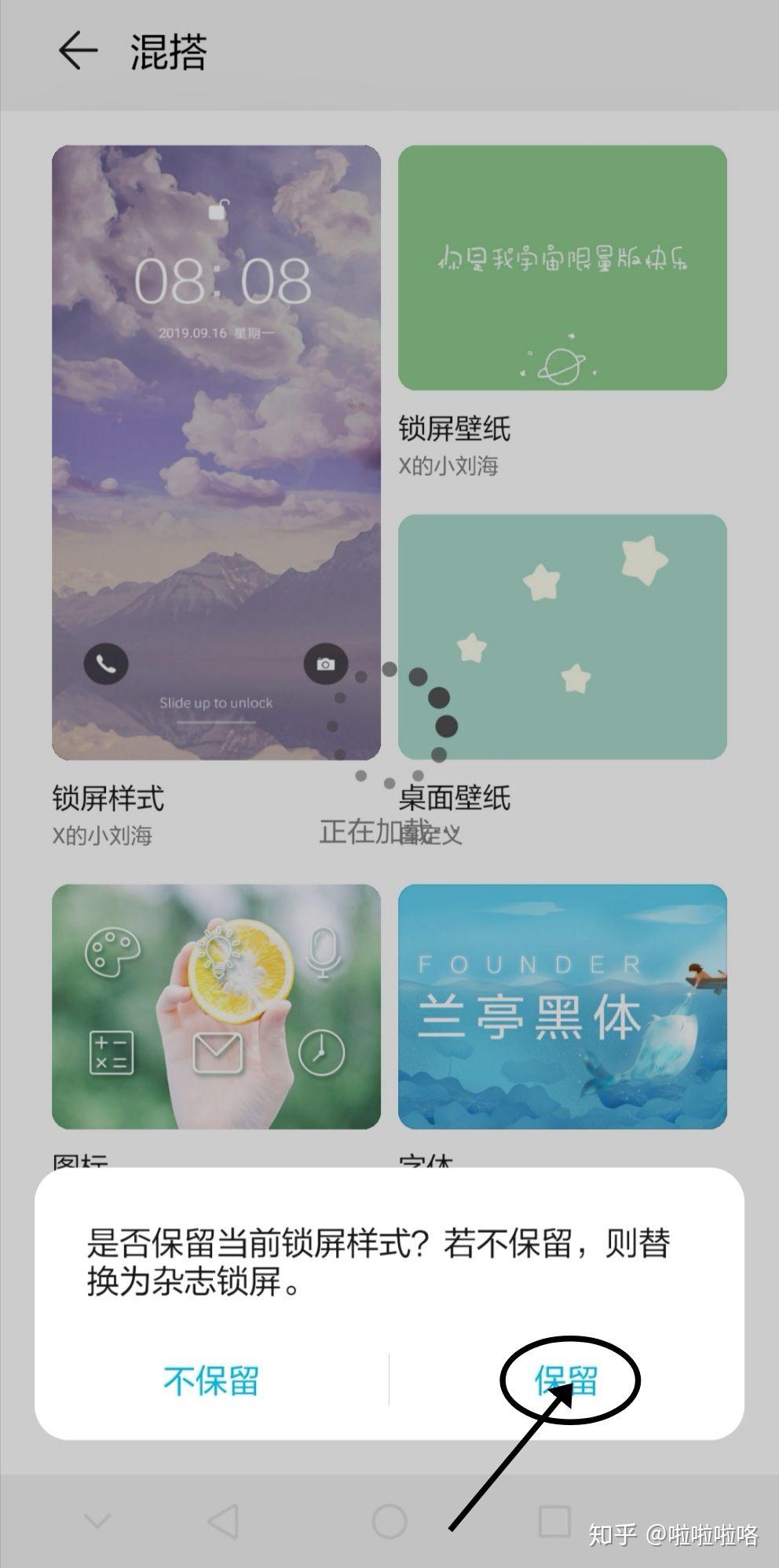Screen dimensions: 779x1568
Task: Tap the system home button
Action: coord(389,1521)
